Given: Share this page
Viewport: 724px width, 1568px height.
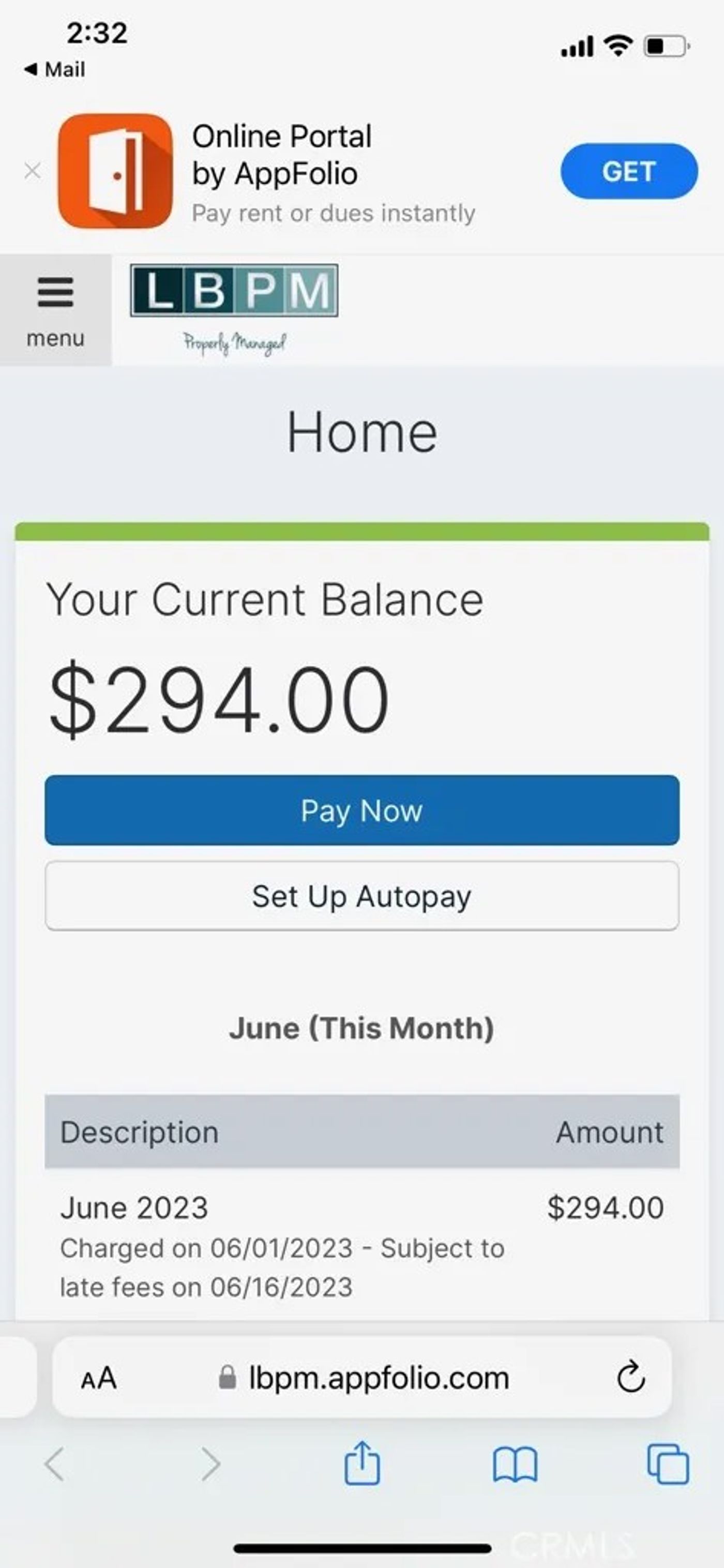Looking at the screenshot, I should [x=362, y=1464].
